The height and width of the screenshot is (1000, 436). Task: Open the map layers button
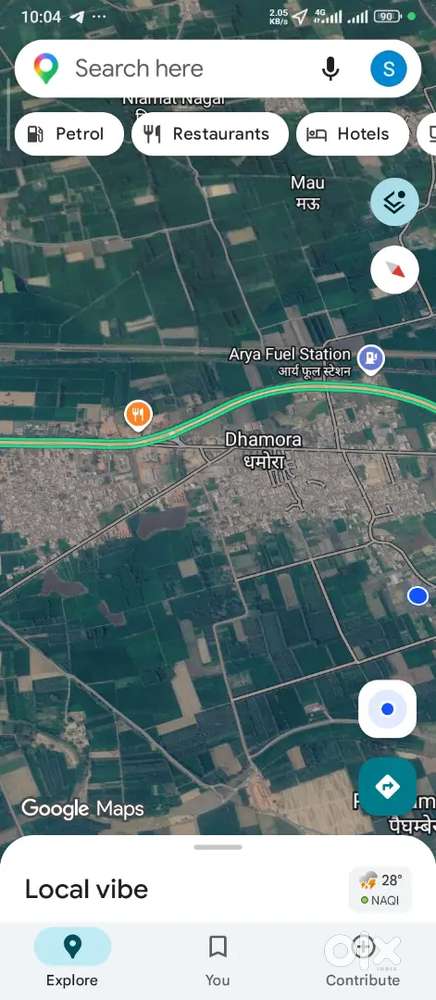pos(395,202)
